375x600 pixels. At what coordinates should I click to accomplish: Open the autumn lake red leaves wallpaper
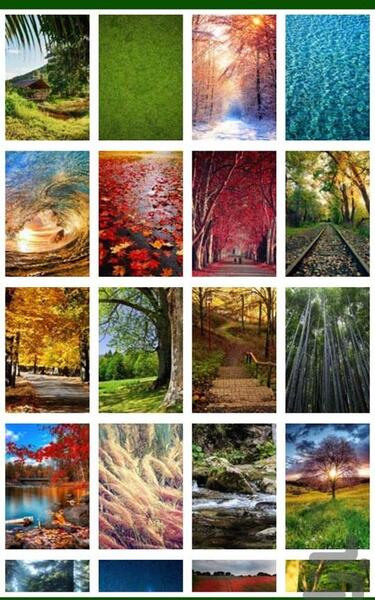(x=47, y=486)
